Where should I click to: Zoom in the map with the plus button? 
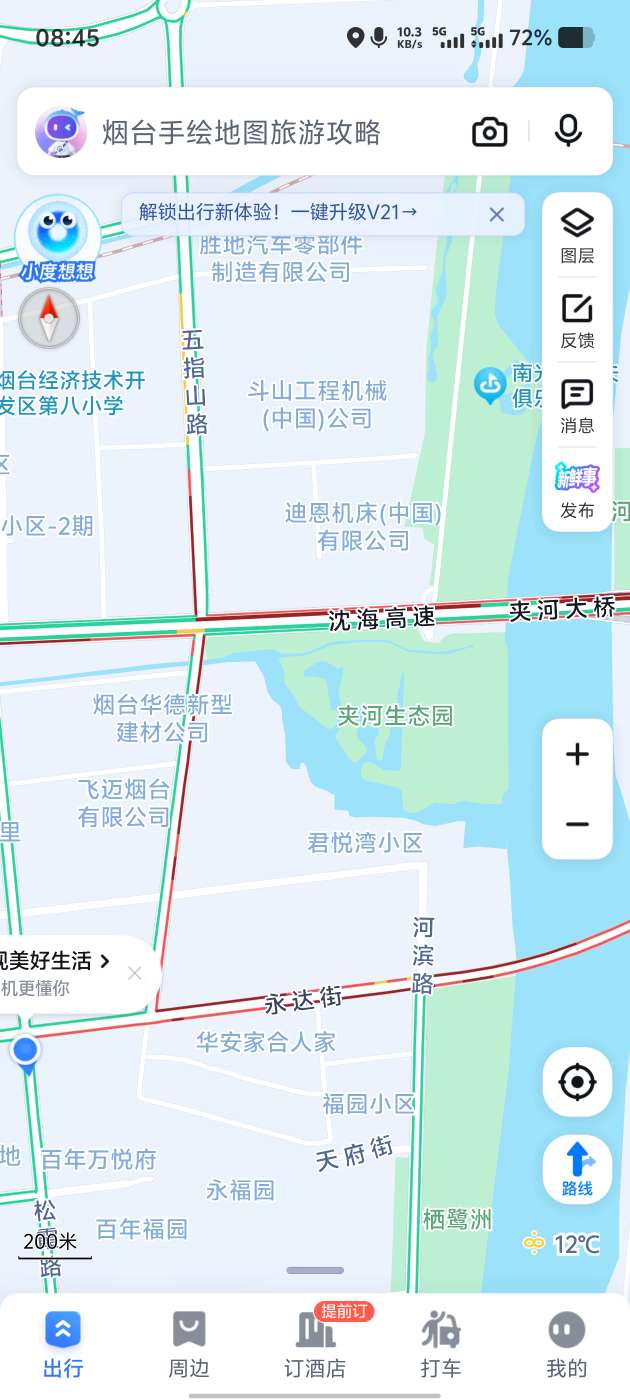[577, 754]
